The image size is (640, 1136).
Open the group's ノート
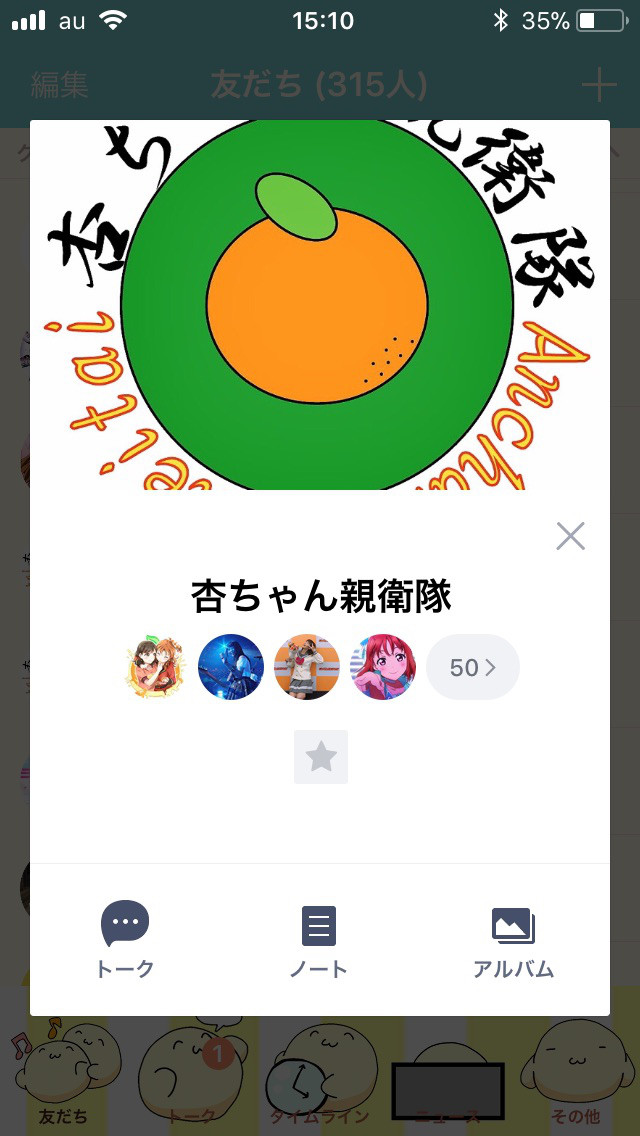point(319,940)
